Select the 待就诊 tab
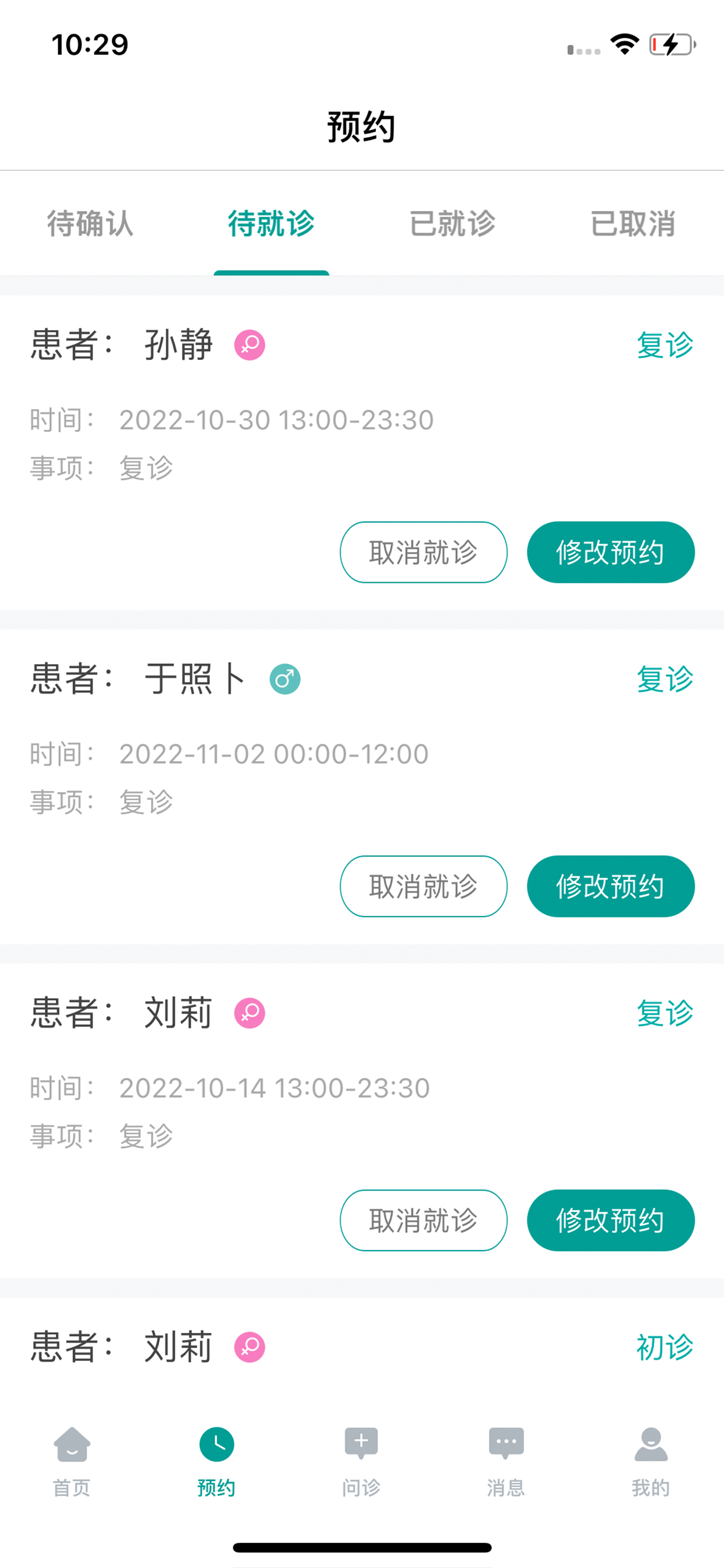724x1568 pixels. (271, 223)
